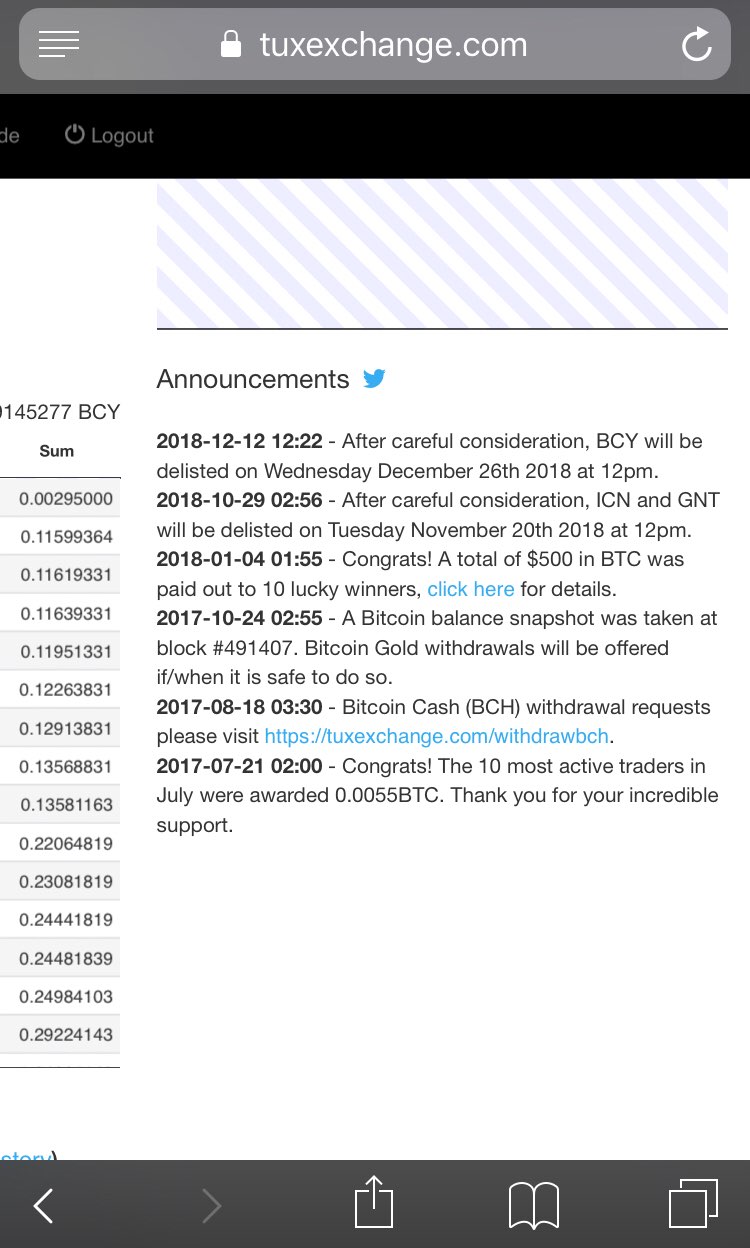Open Safari bookmarks
Image resolution: width=750 pixels, height=1248 pixels.
point(534,1205)
